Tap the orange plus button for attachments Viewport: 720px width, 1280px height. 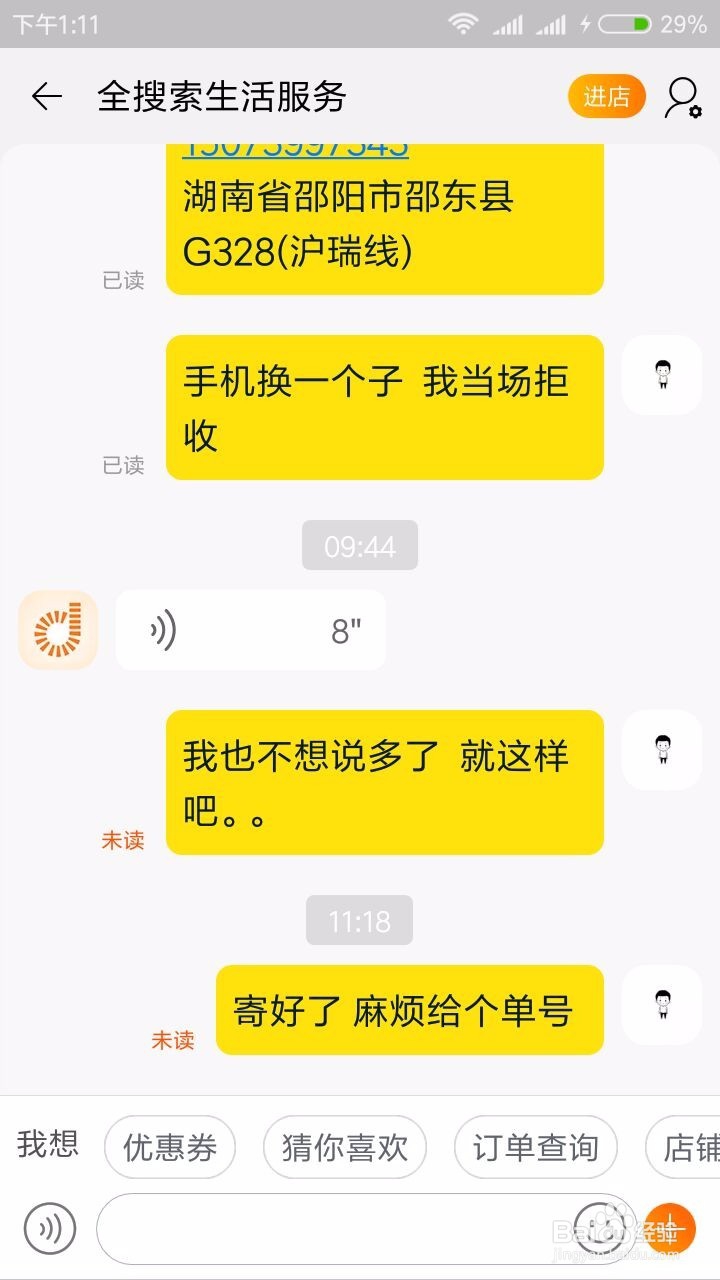pyautogui.click(x=669, y=1228)
